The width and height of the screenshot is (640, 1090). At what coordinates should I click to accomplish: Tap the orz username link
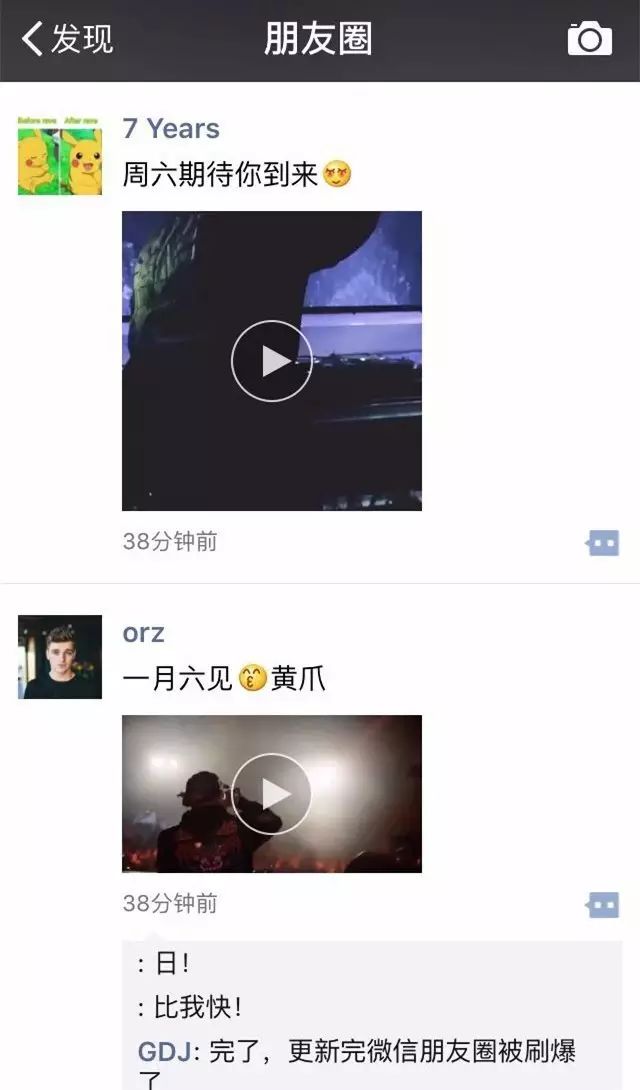[143, 634]
